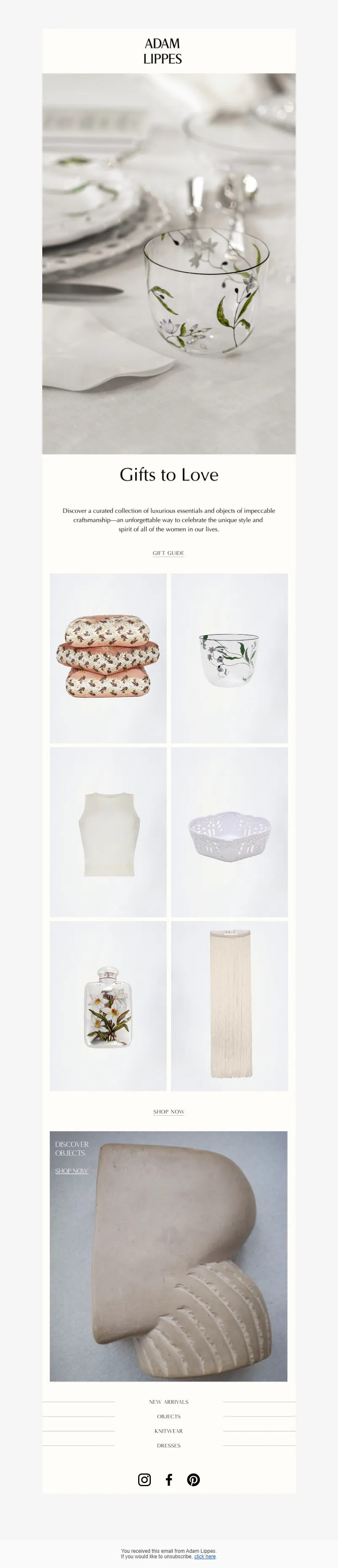Tap SHOP NOW below the product grid
This screenshot has height=1568, width=338.
tap(169, 1111)
